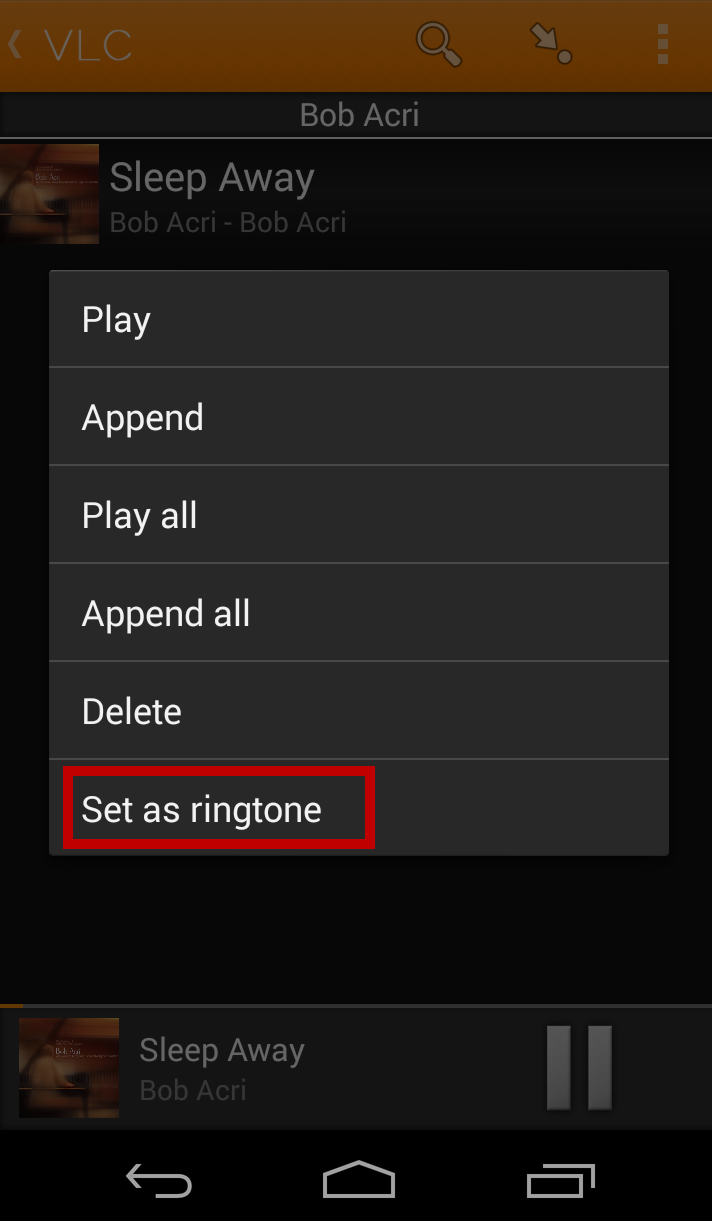712x1221 pixels.
Task: Choose Append all from the menu
Action: pyautogui.click(x=358, y=613)
